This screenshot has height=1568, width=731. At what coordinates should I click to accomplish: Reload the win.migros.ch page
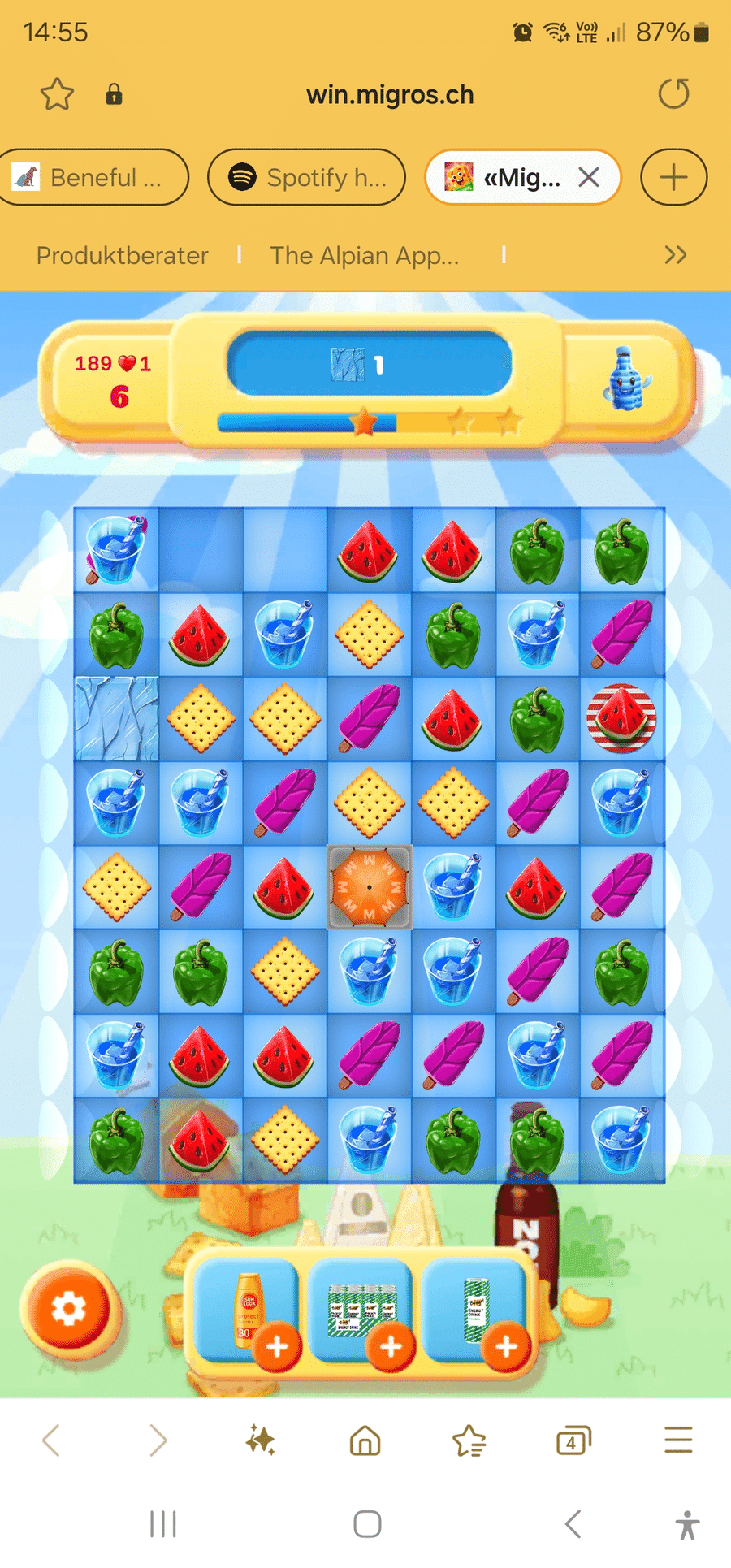pyautogui.click(x=673, y=94)
